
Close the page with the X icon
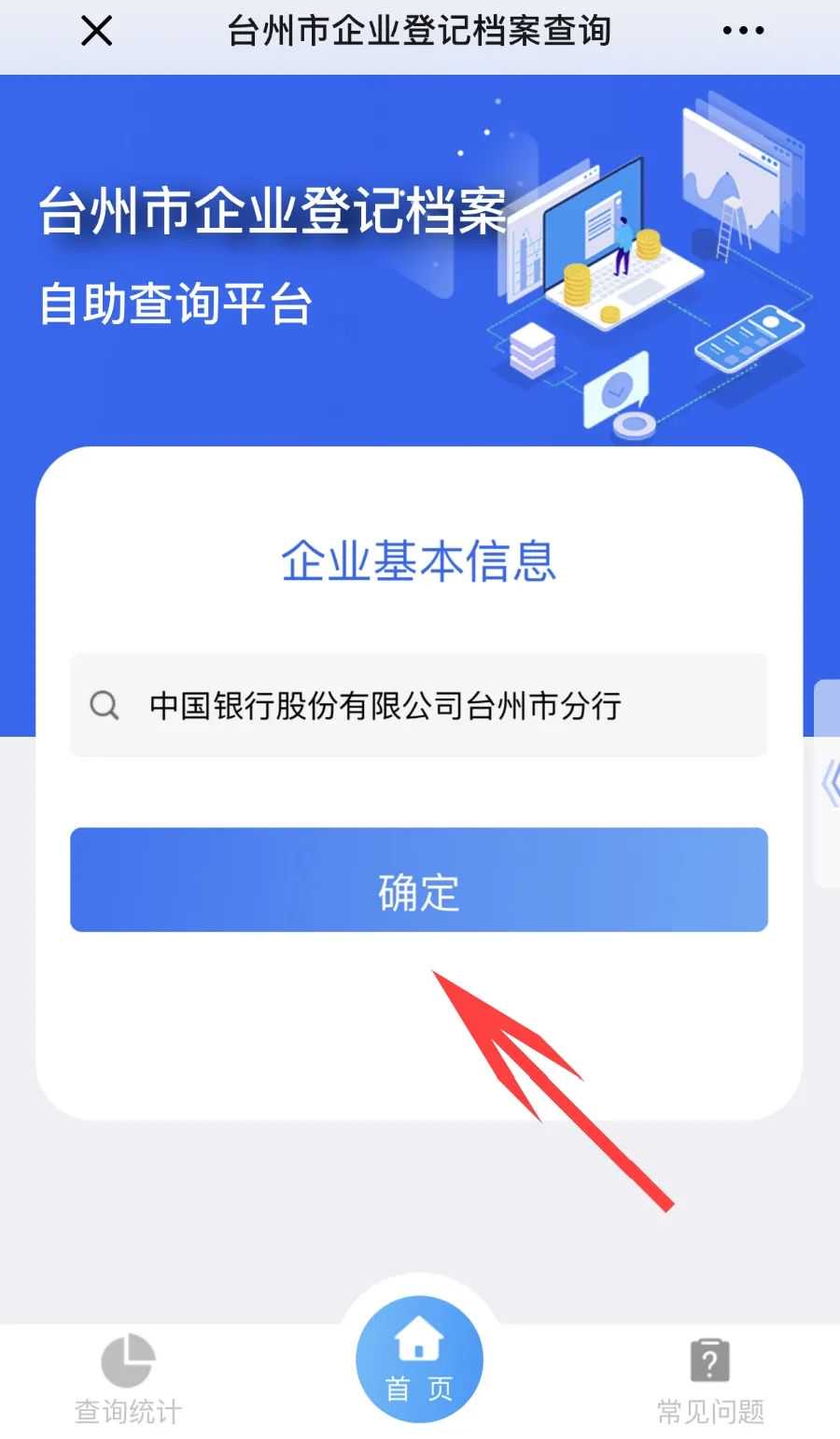[96, 31]
